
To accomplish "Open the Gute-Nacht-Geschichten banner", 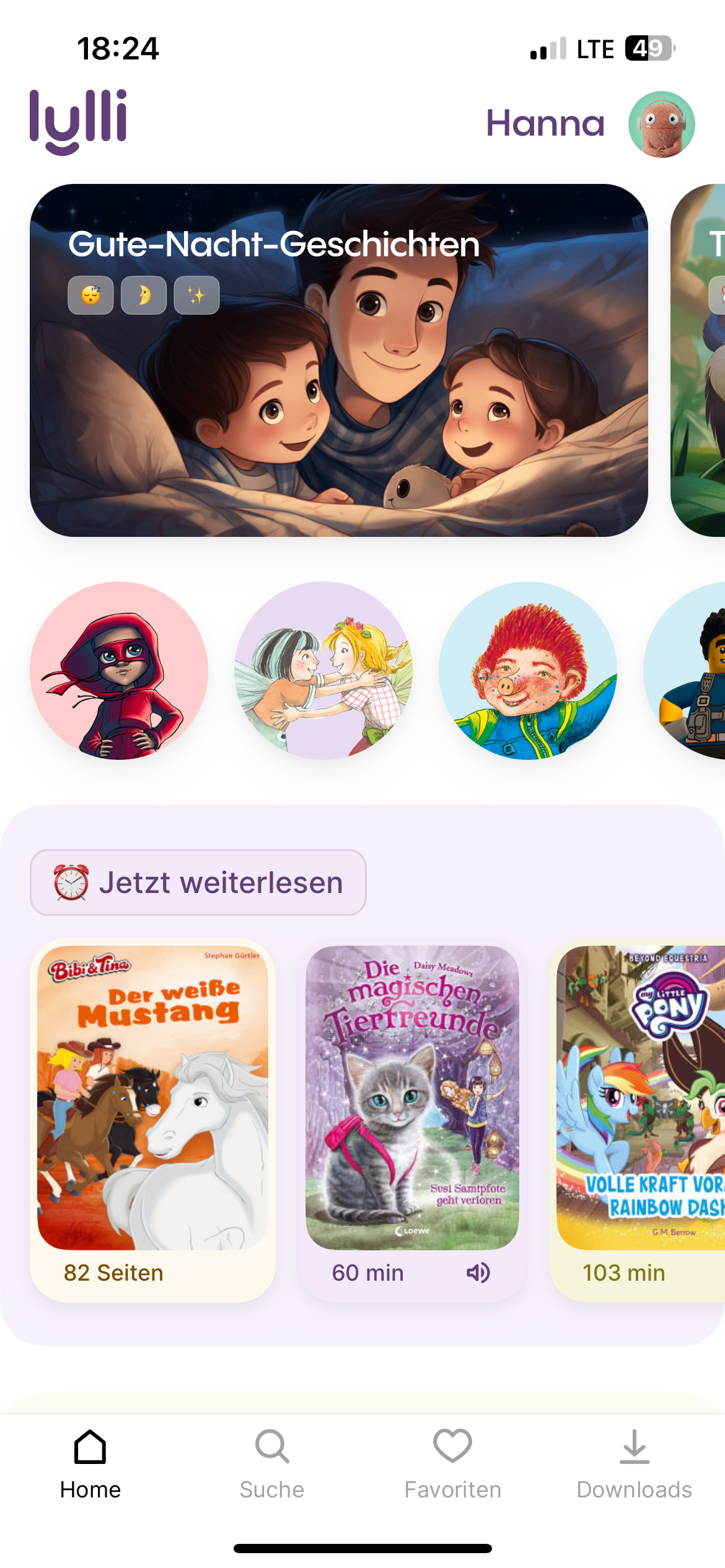I will pos(338,360).
